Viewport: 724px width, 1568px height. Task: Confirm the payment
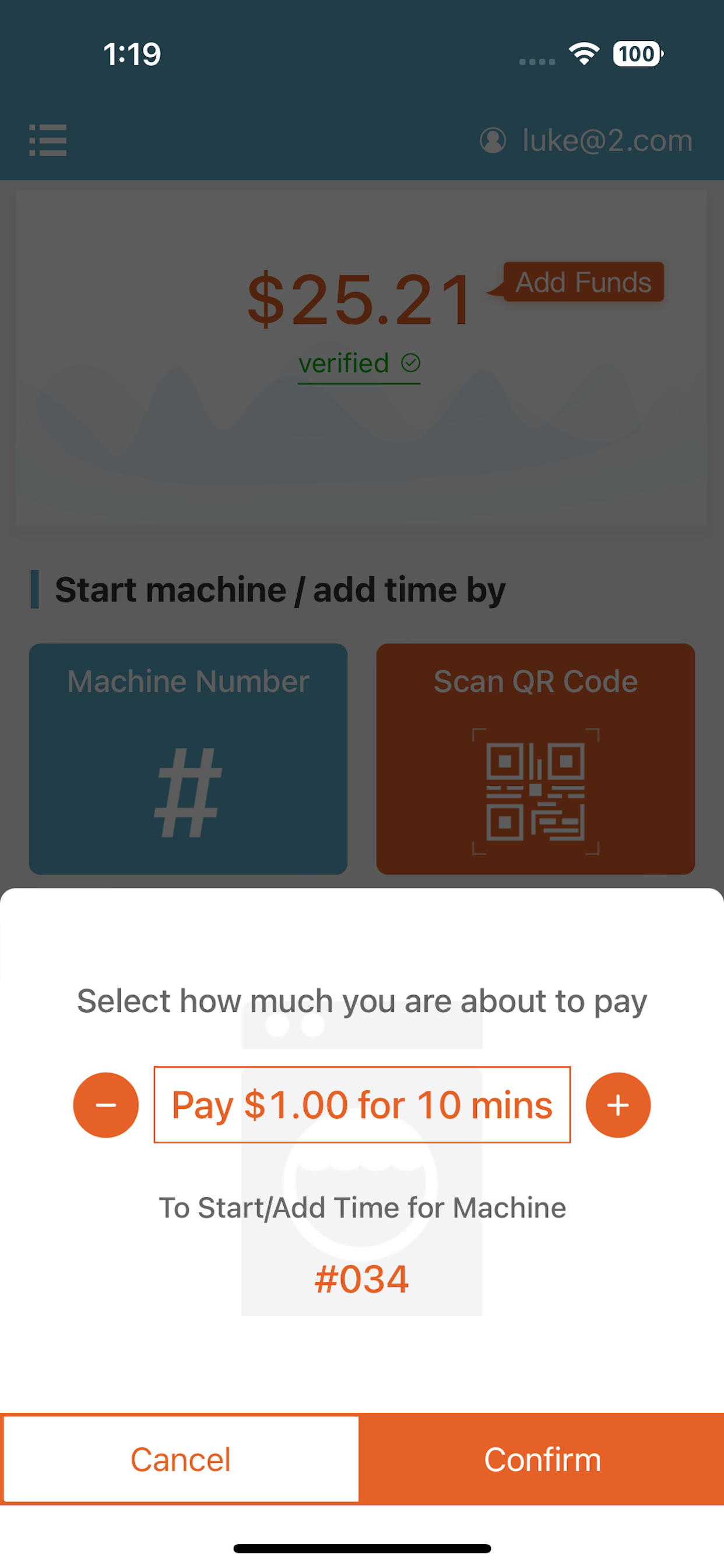tap(542, 1459)
